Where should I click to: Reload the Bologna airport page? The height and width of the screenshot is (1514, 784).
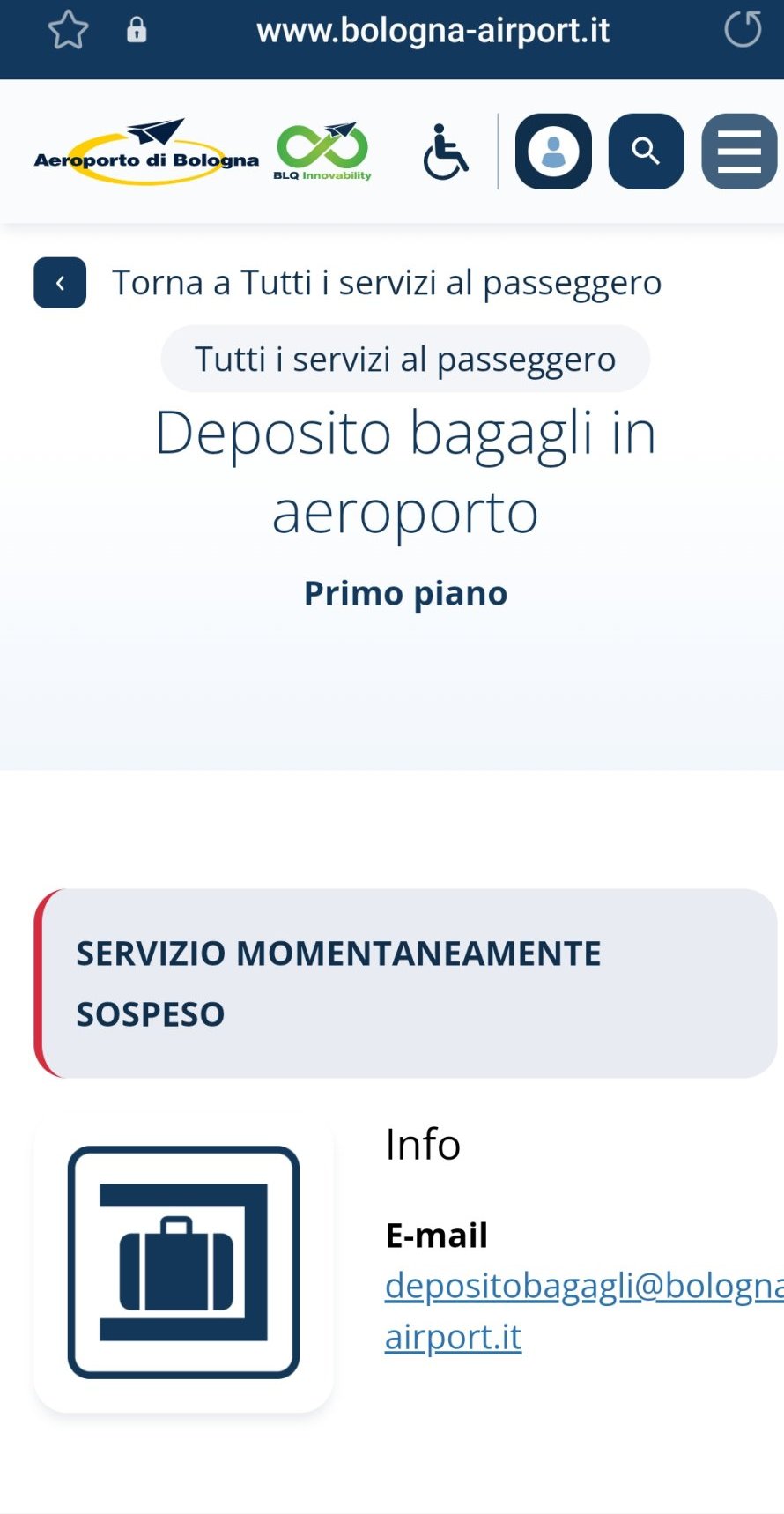pyautogui.click(x=742, y=29)
